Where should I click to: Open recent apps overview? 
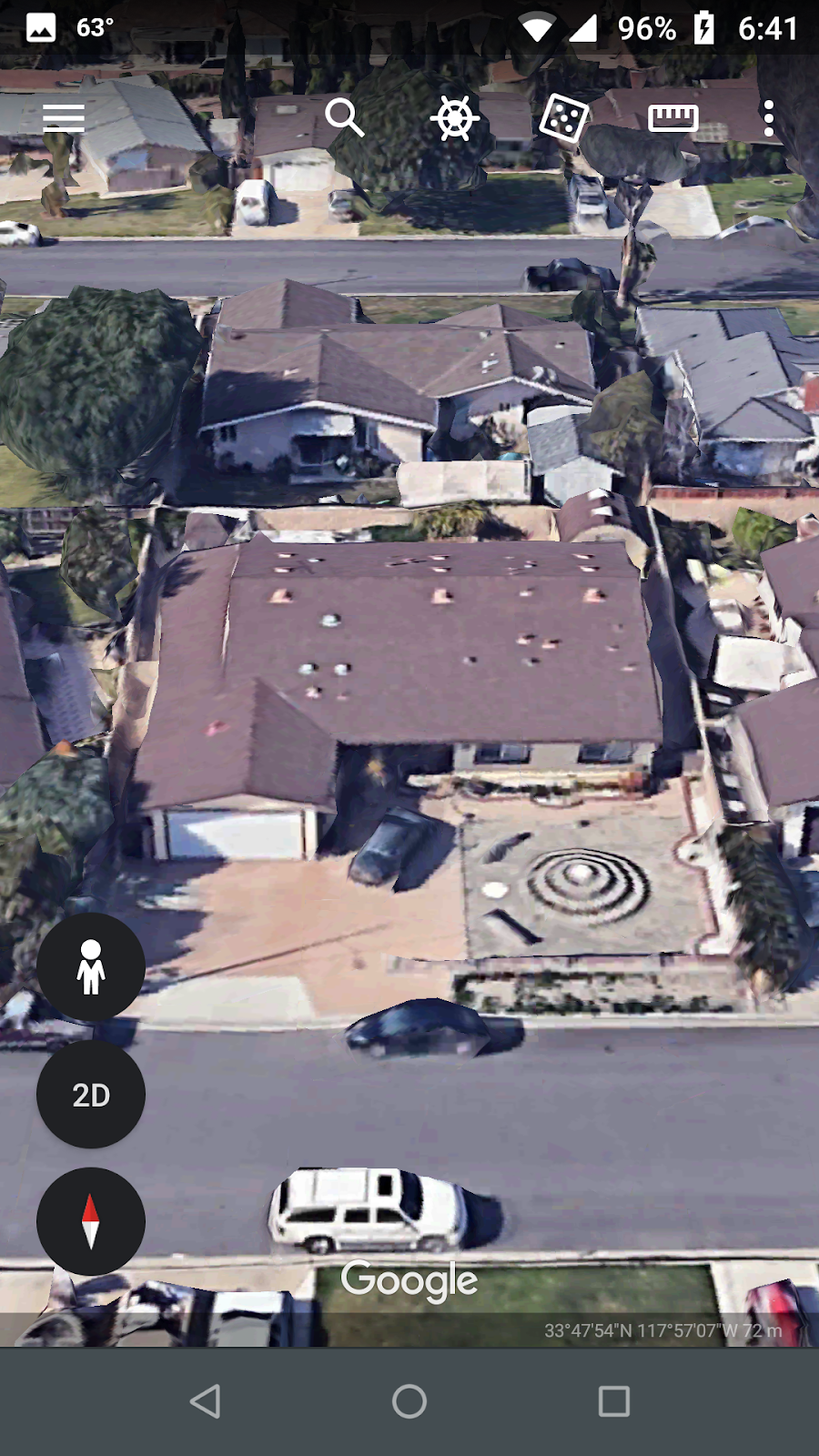pyautogui.click(x=614, y=1401)
